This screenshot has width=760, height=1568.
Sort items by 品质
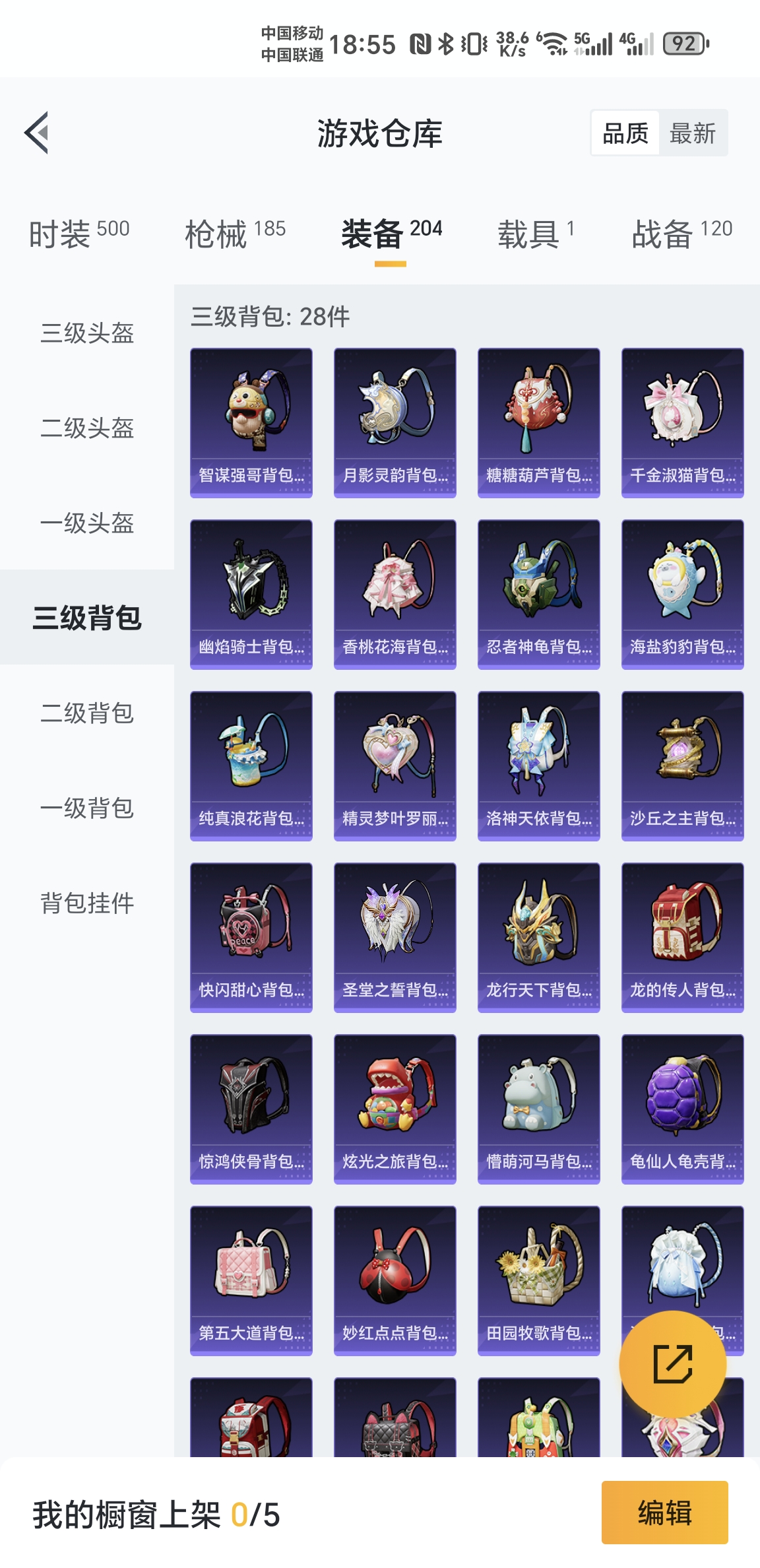point(625,133)
